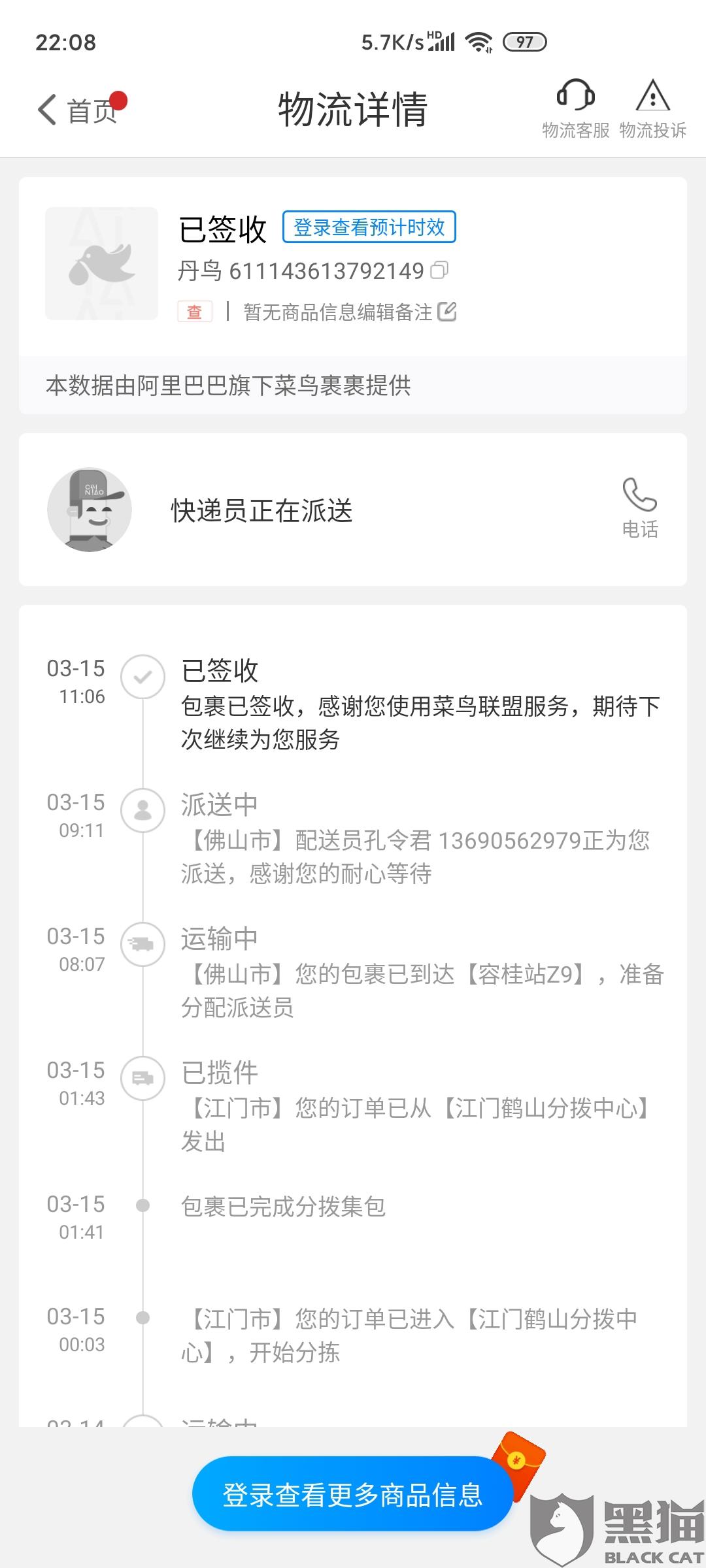Tap 登录查看更多商品信息 button
The height and width of the screenshot is (1568, 706).
tap(352, 1494)
